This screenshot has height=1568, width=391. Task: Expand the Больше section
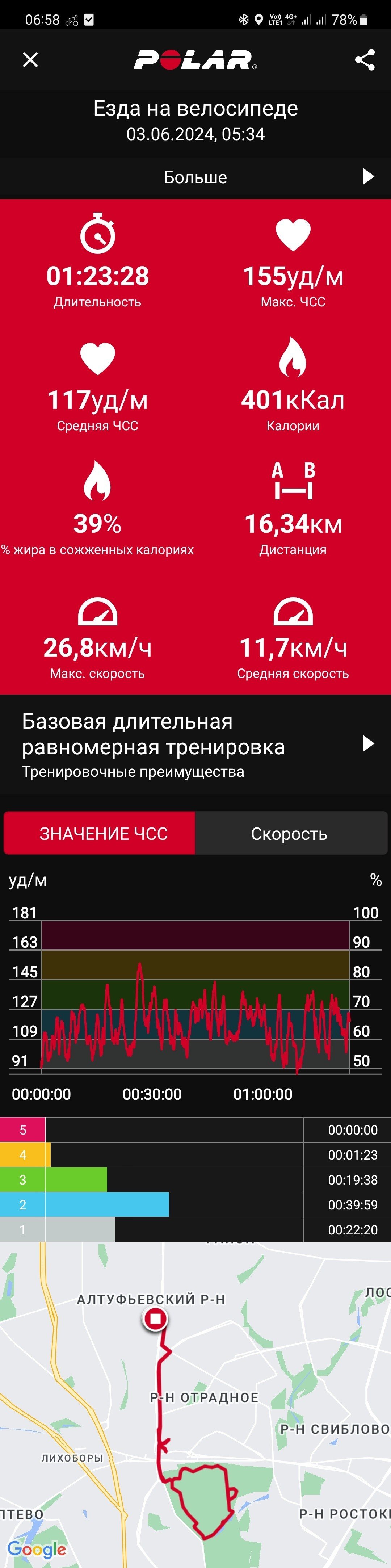[195, 177]
